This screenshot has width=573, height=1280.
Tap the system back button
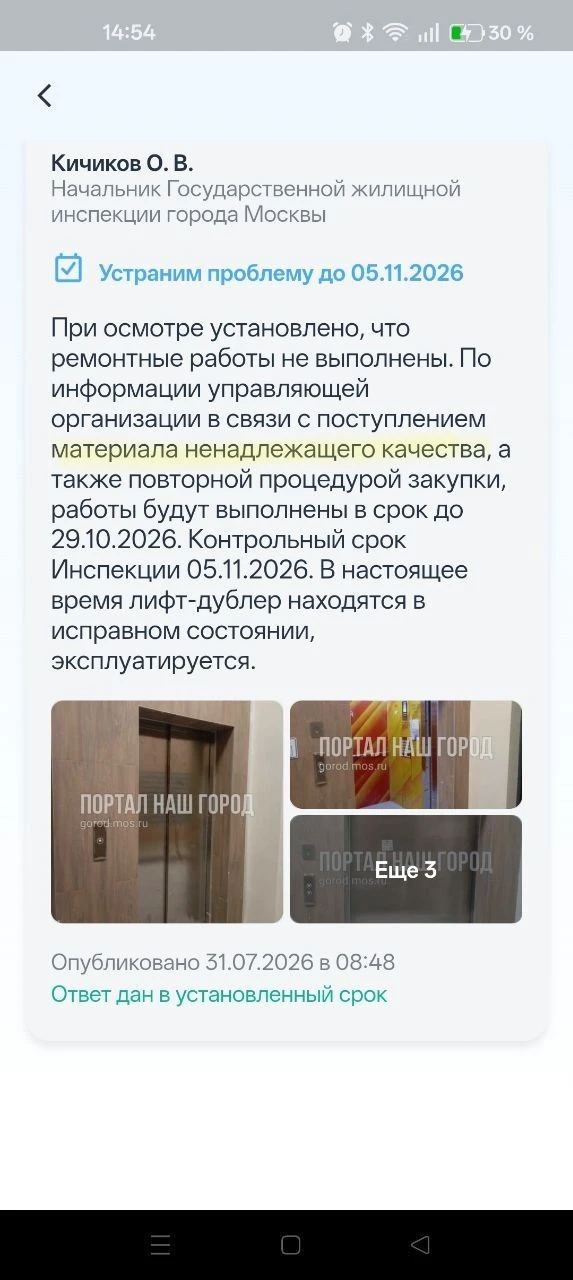[x=420, y=1244]
